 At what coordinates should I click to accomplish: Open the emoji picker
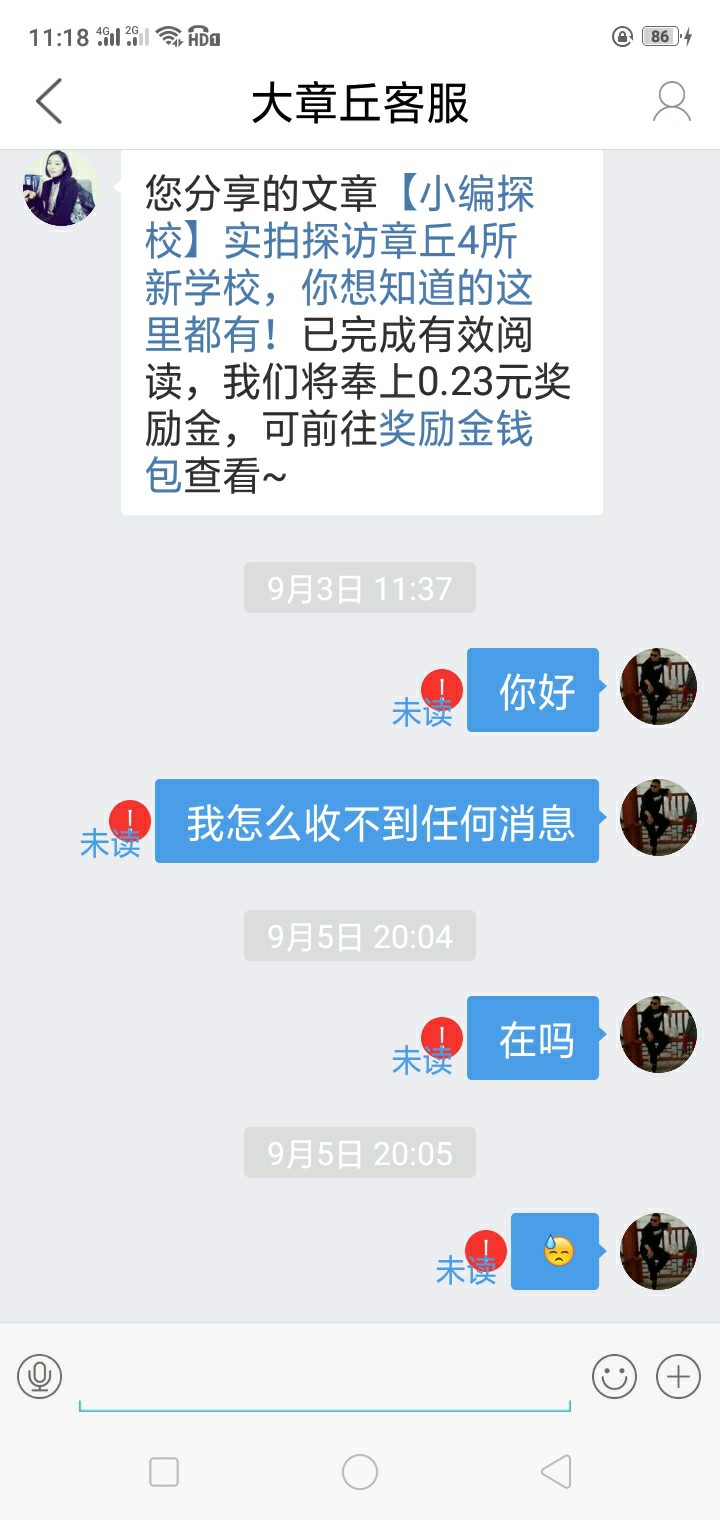point(614,1377)
